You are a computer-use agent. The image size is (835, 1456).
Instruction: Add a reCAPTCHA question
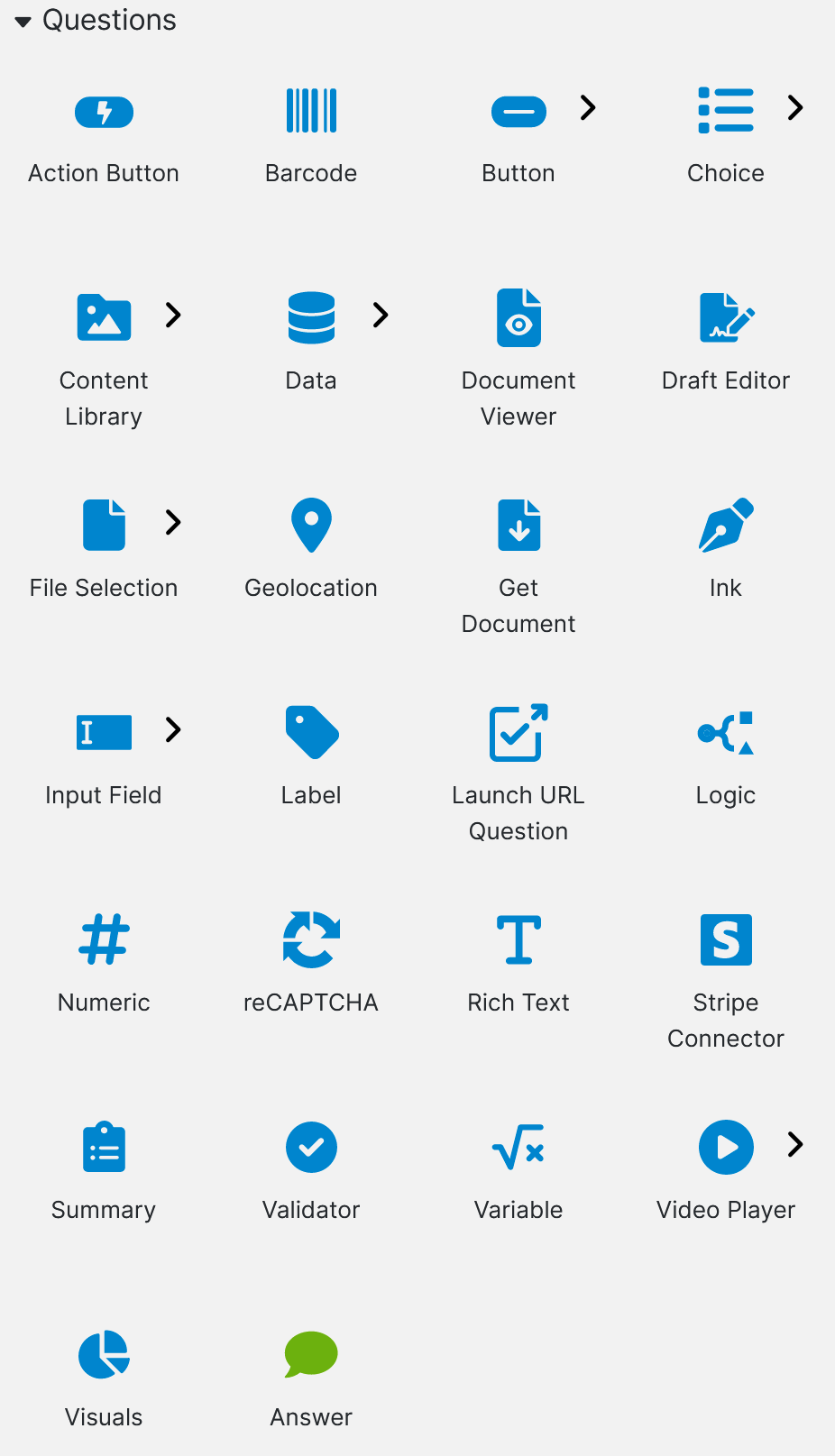311,963
